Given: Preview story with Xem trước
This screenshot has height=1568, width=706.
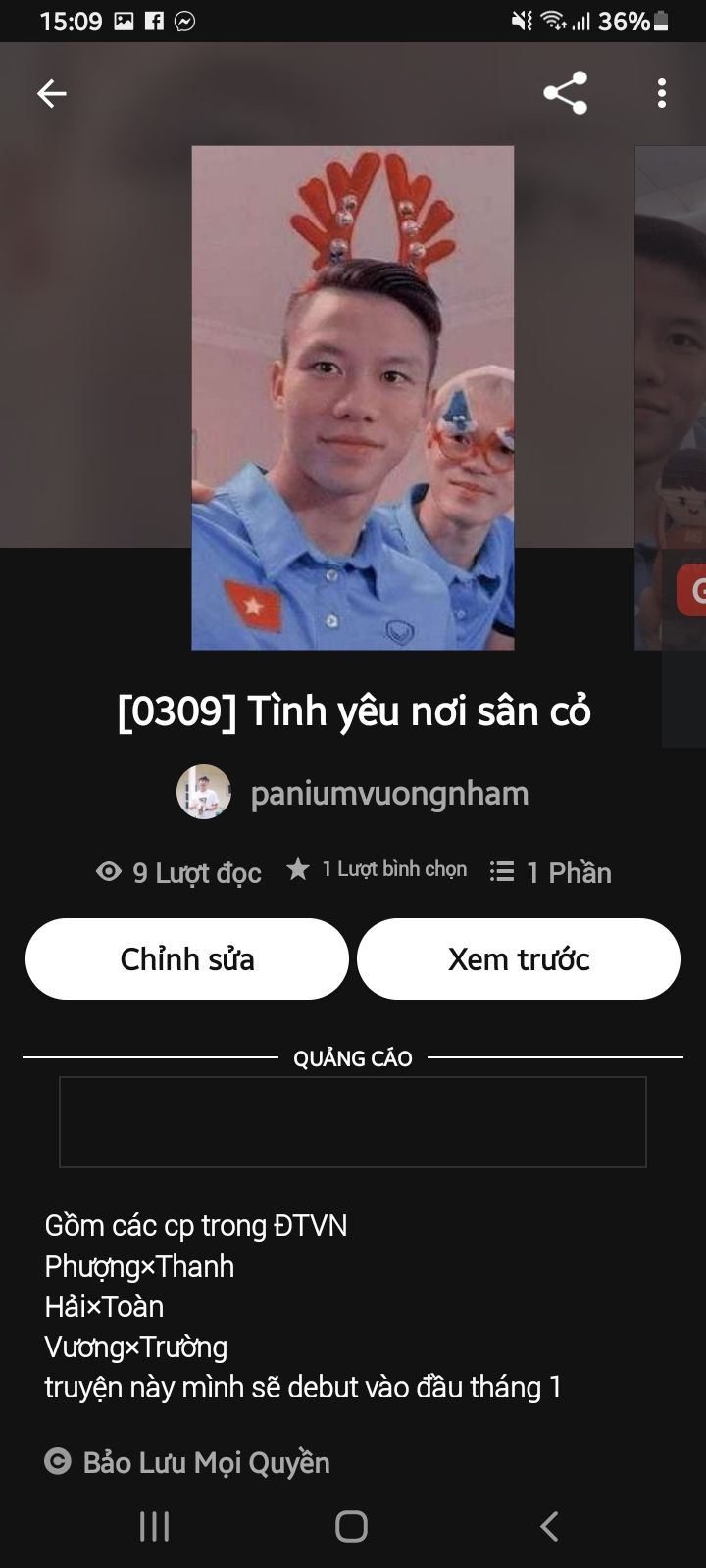Looking at the screenshot, I should click(519, 958).
